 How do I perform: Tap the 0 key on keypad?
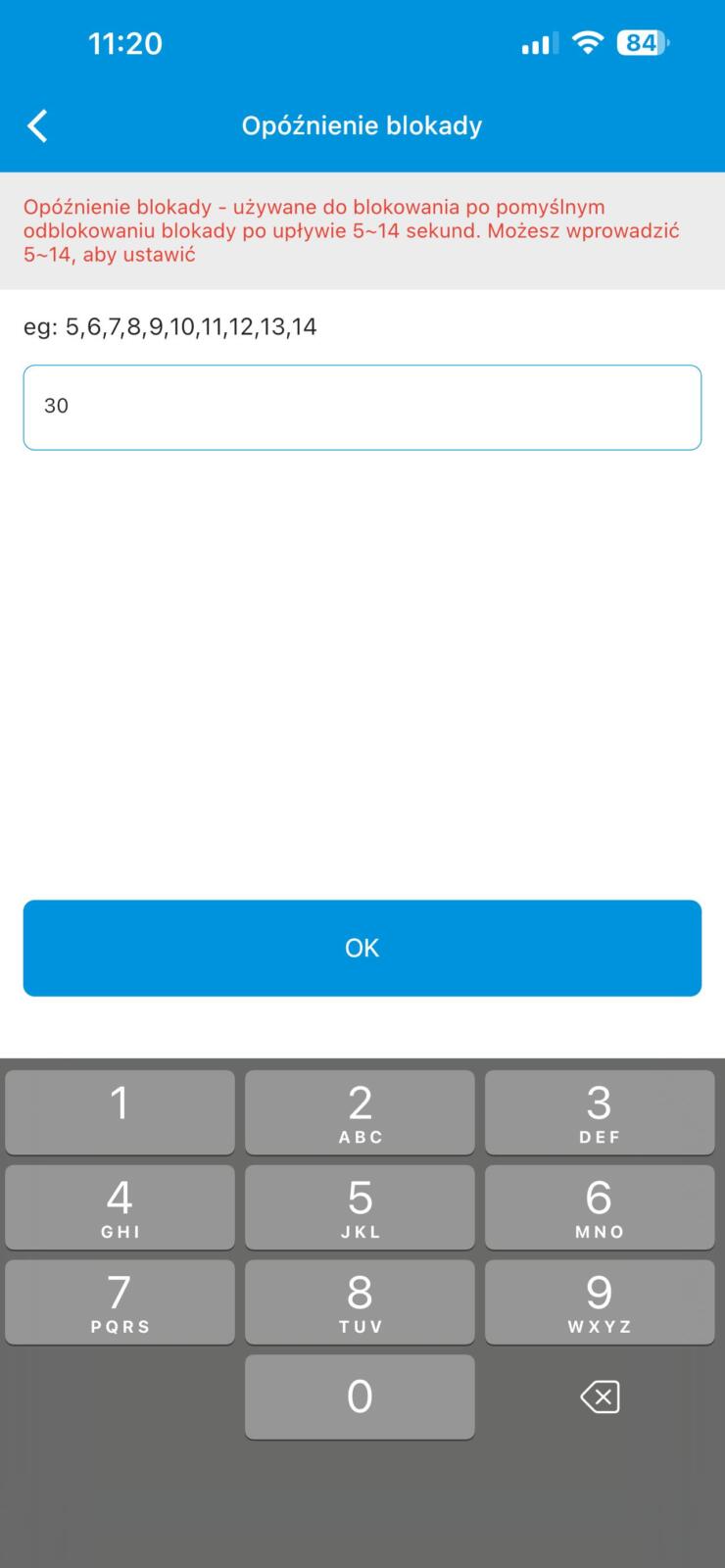pyautogui.click(x=360, y=1396)
